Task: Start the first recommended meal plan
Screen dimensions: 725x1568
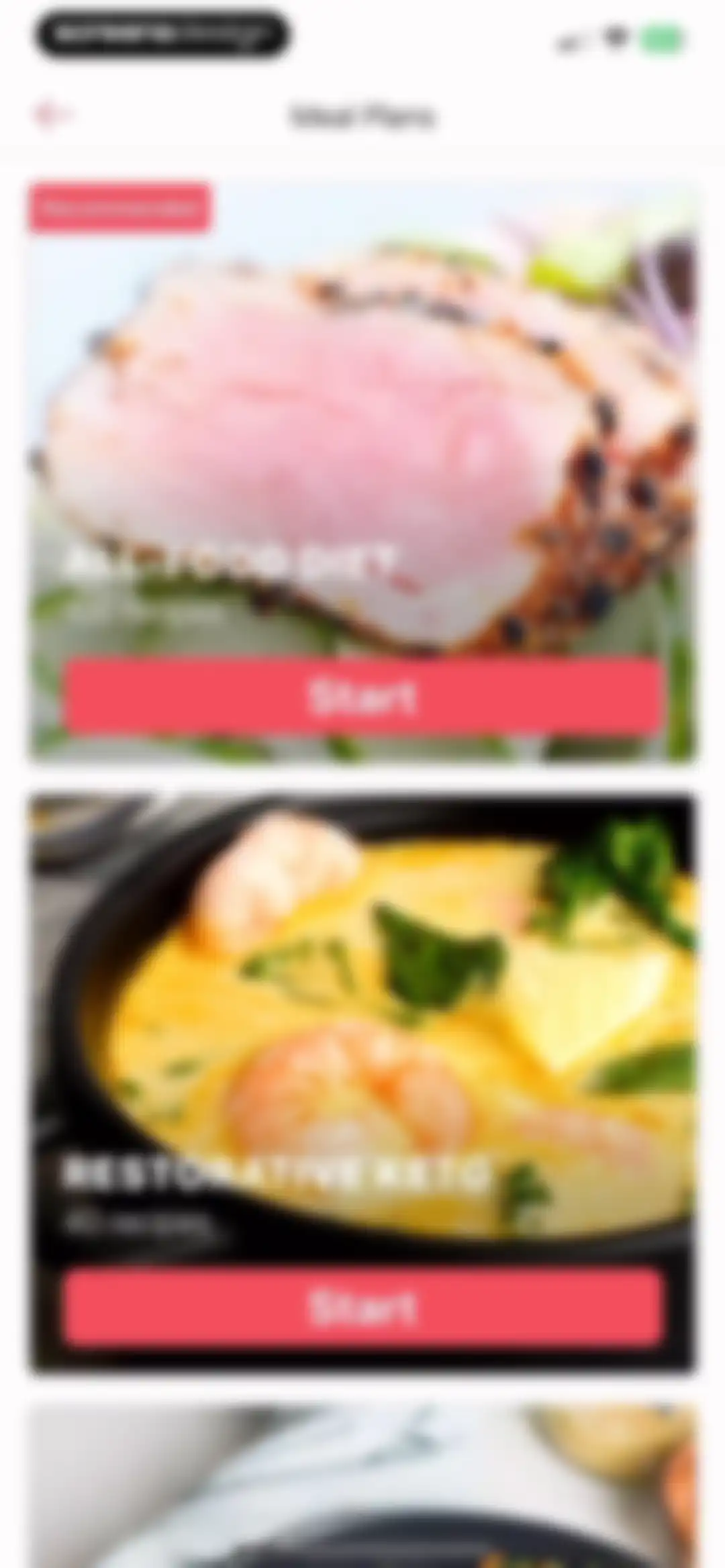Action: tap(363, 697)
